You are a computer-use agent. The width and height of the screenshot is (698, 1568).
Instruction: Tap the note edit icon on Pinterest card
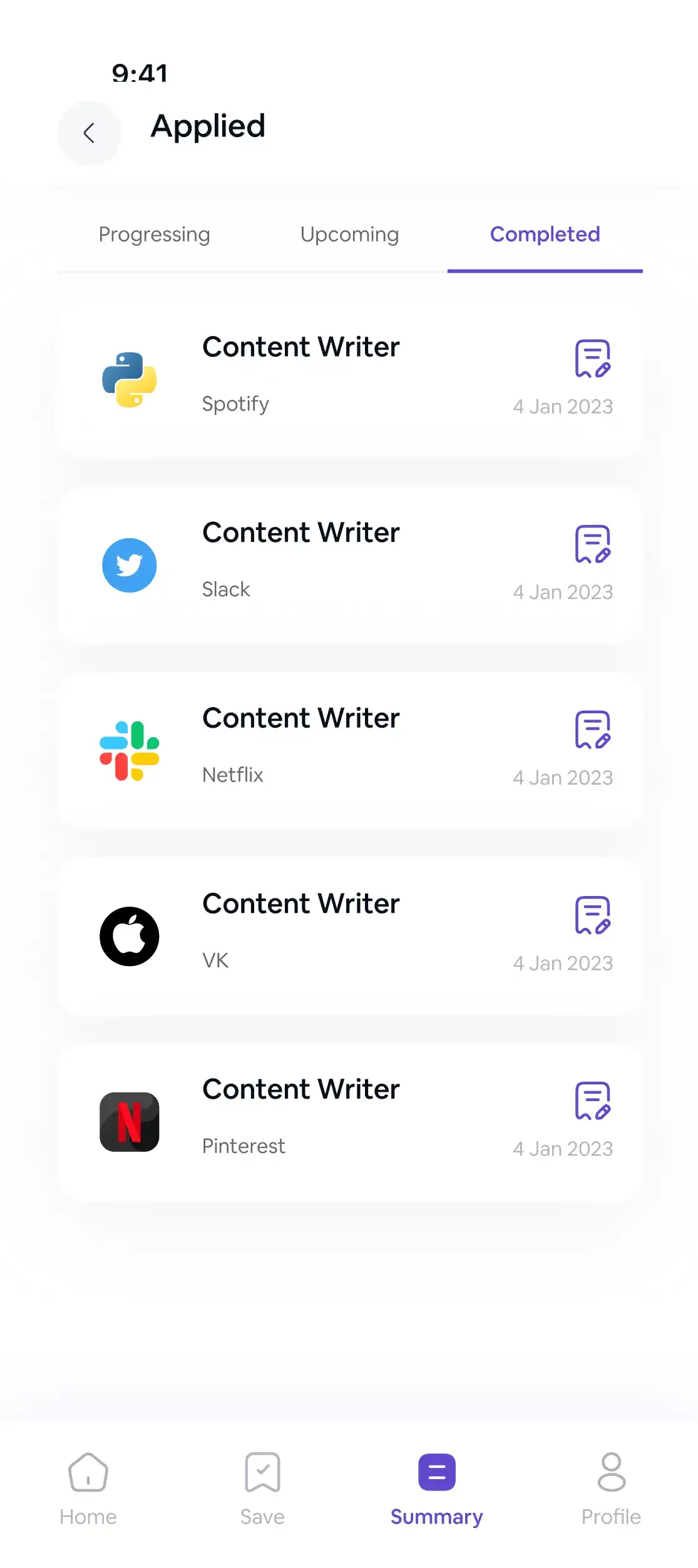click(x=592, y=1101)
